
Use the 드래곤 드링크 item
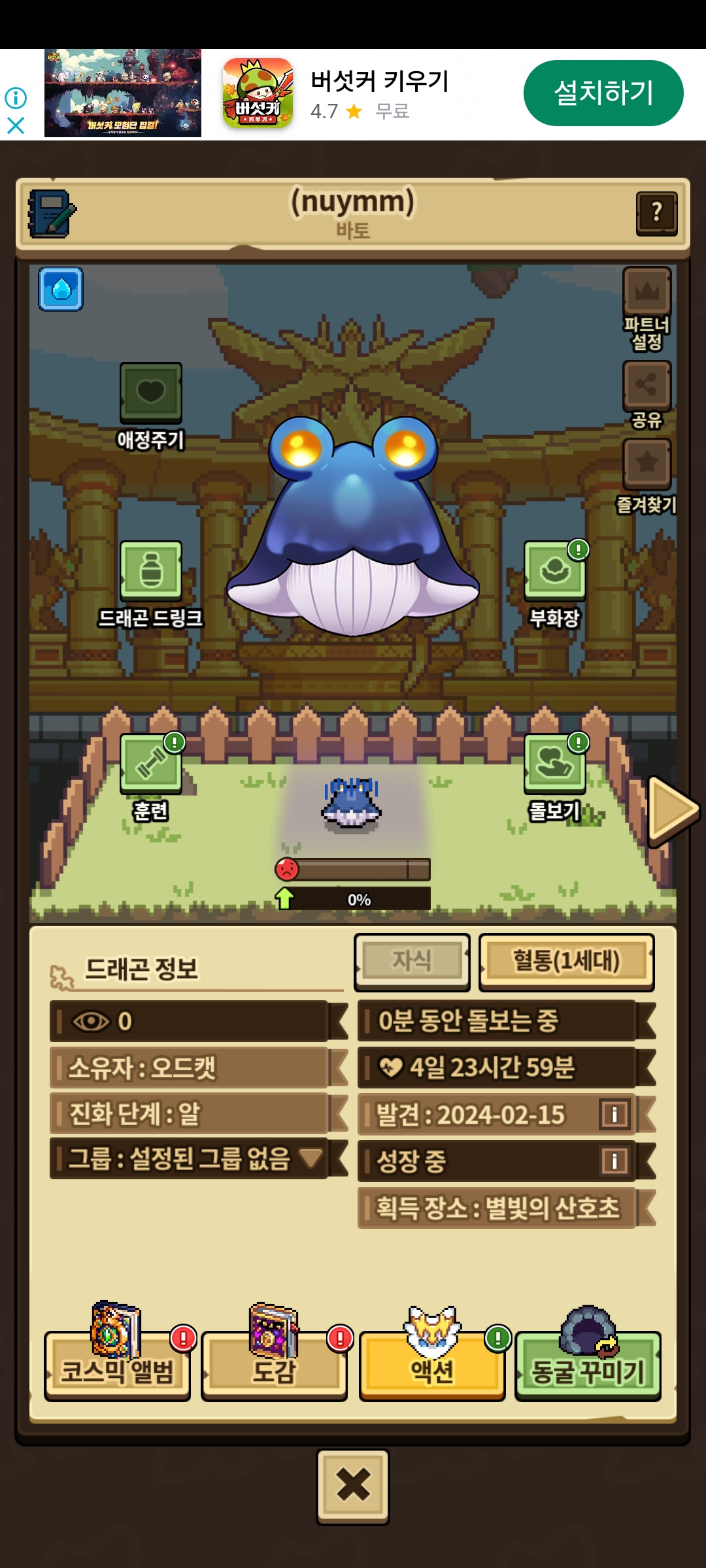tap(151, 571)
